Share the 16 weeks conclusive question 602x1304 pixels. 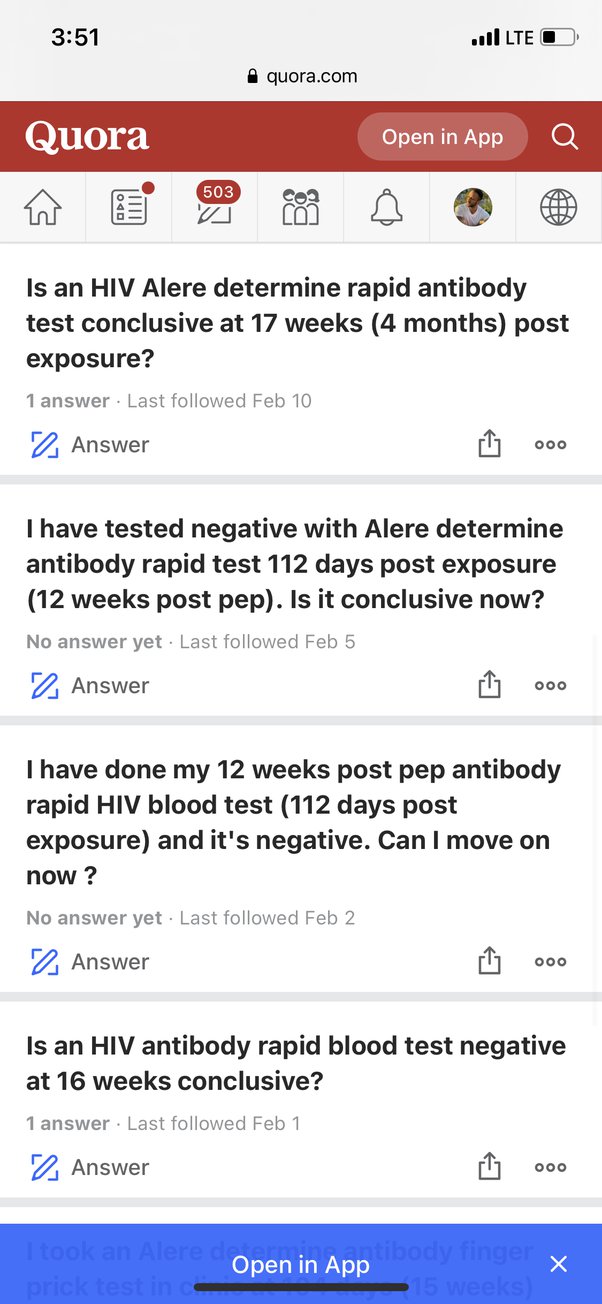coord(489,1167)
